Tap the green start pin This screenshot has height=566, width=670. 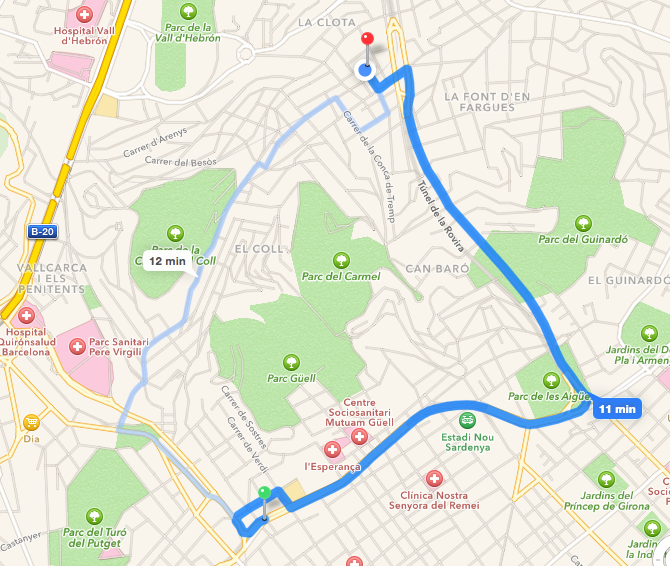coord(264,494)
